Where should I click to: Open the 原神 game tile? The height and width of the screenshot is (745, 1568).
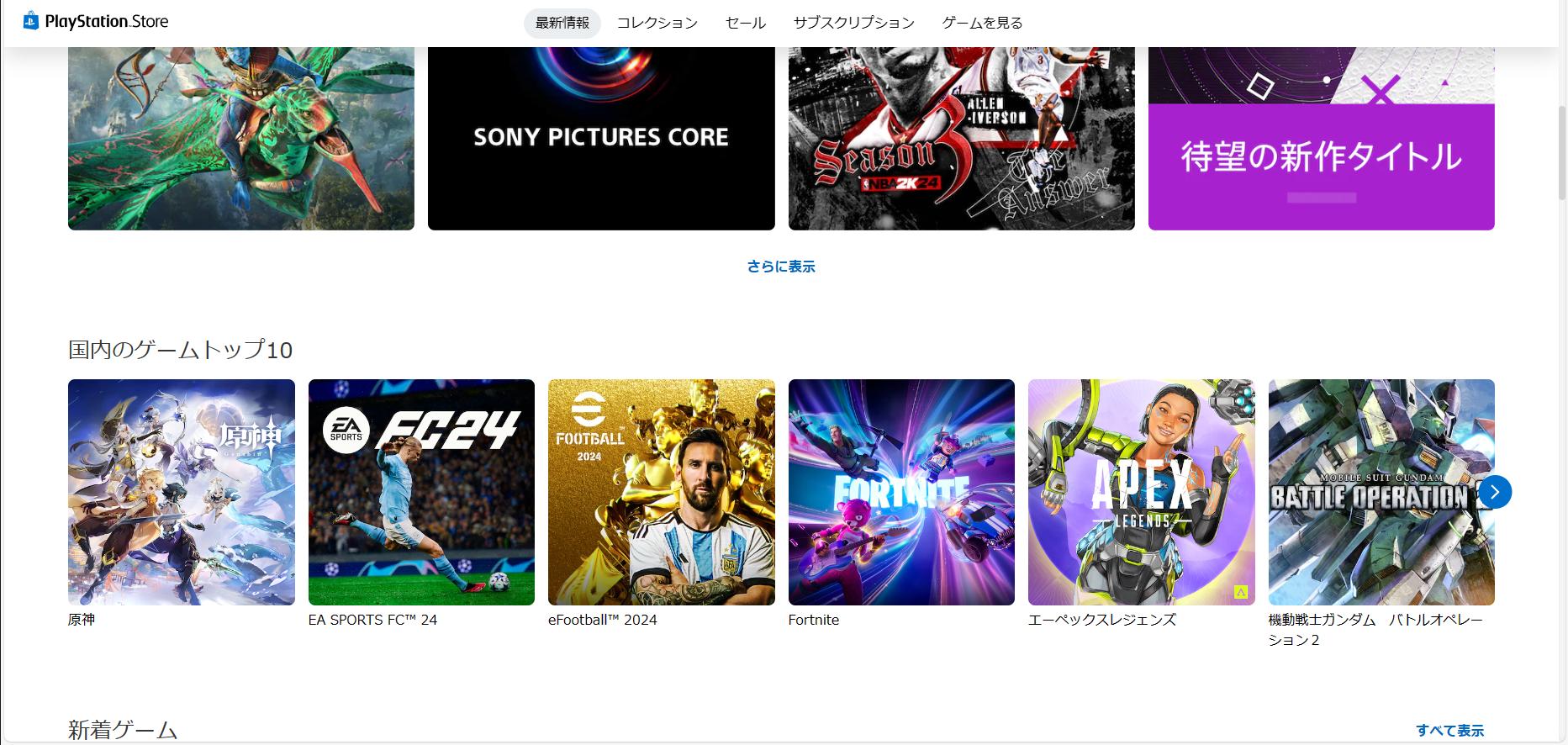tap(181, 492)
